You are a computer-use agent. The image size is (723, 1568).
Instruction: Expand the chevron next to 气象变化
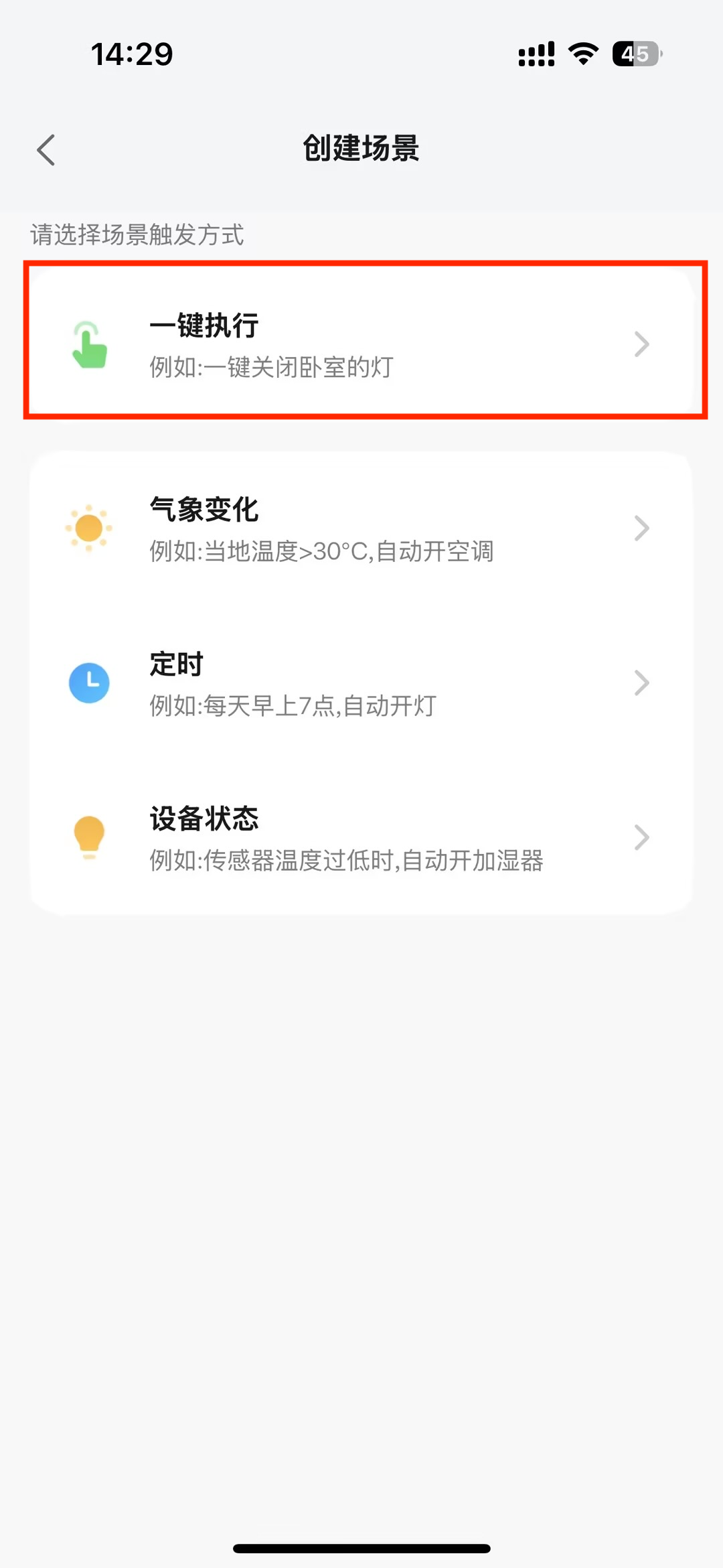tap(641, 528)
